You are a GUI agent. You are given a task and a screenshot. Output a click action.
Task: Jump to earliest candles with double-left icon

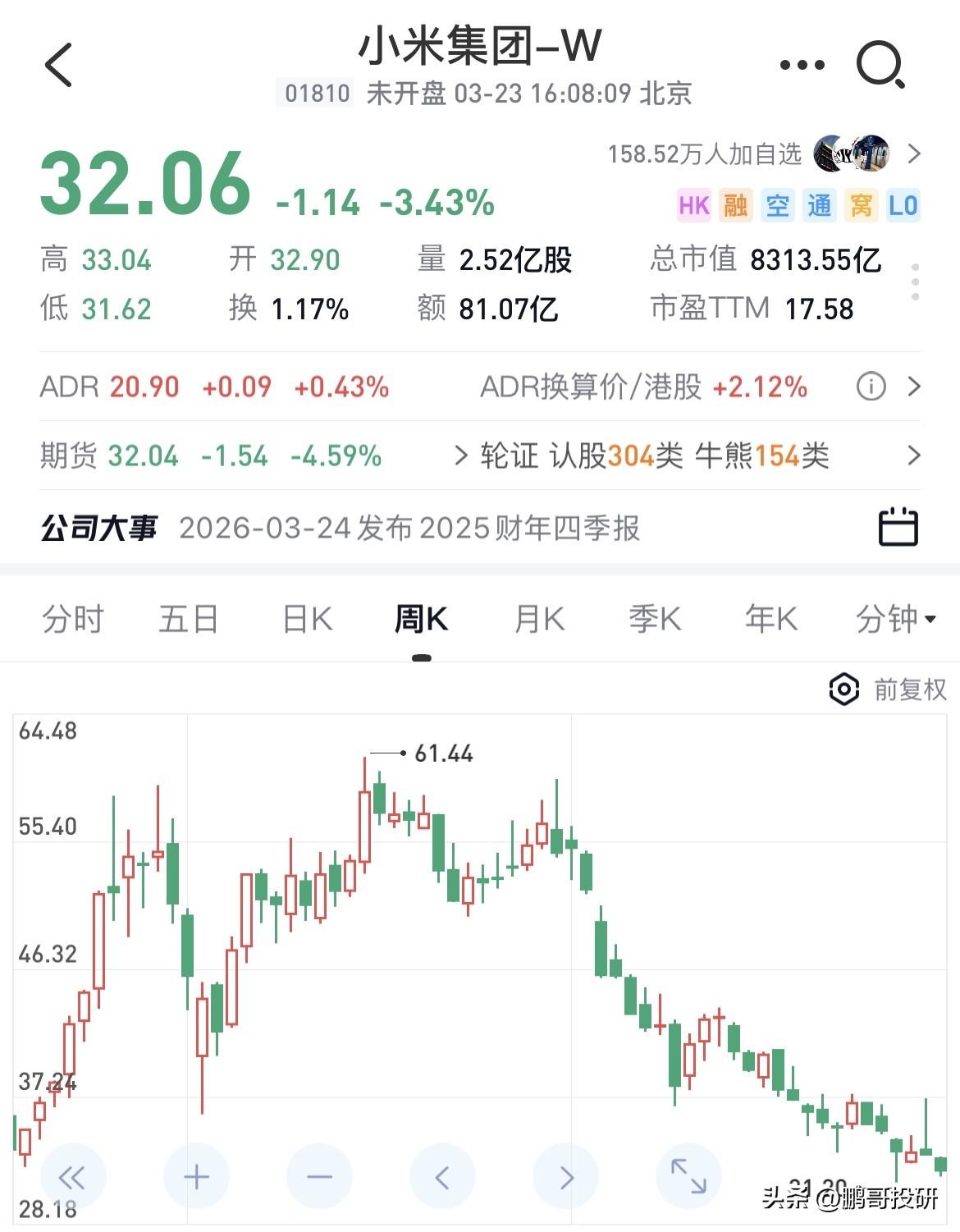pyautogui.click(x=73, y=1175)
